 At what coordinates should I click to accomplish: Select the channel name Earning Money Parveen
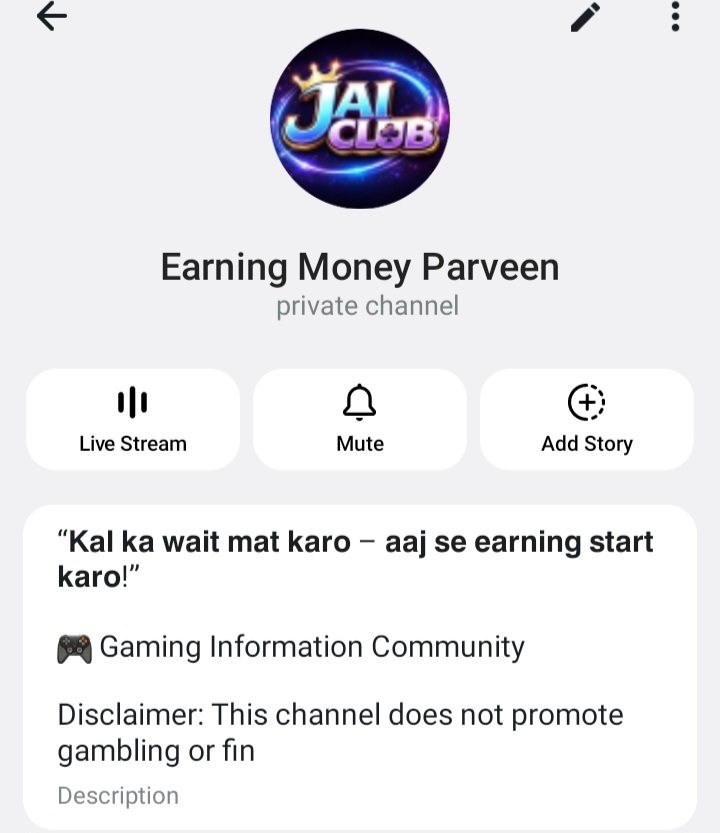point(360,267)
